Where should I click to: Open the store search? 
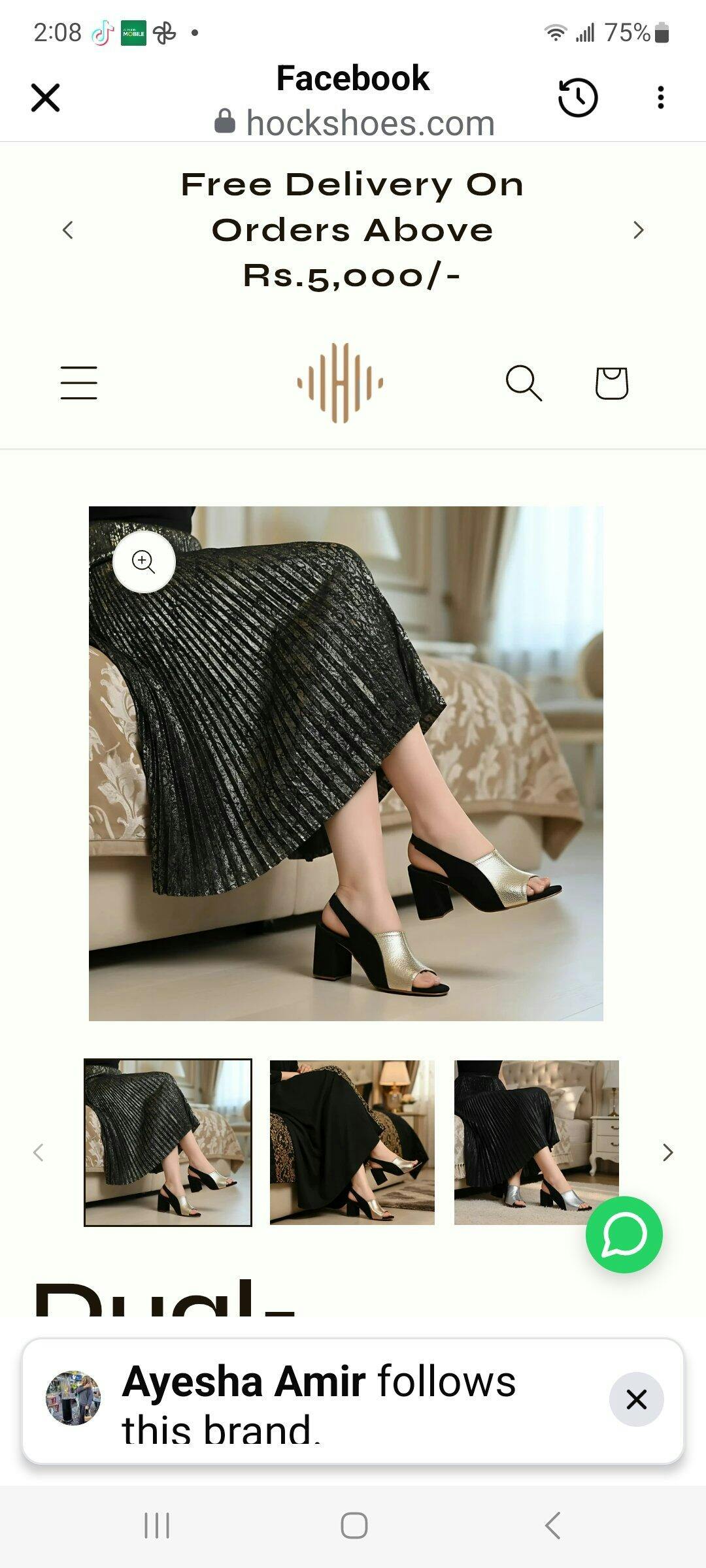pyautogui.click(x=524, y=383)
